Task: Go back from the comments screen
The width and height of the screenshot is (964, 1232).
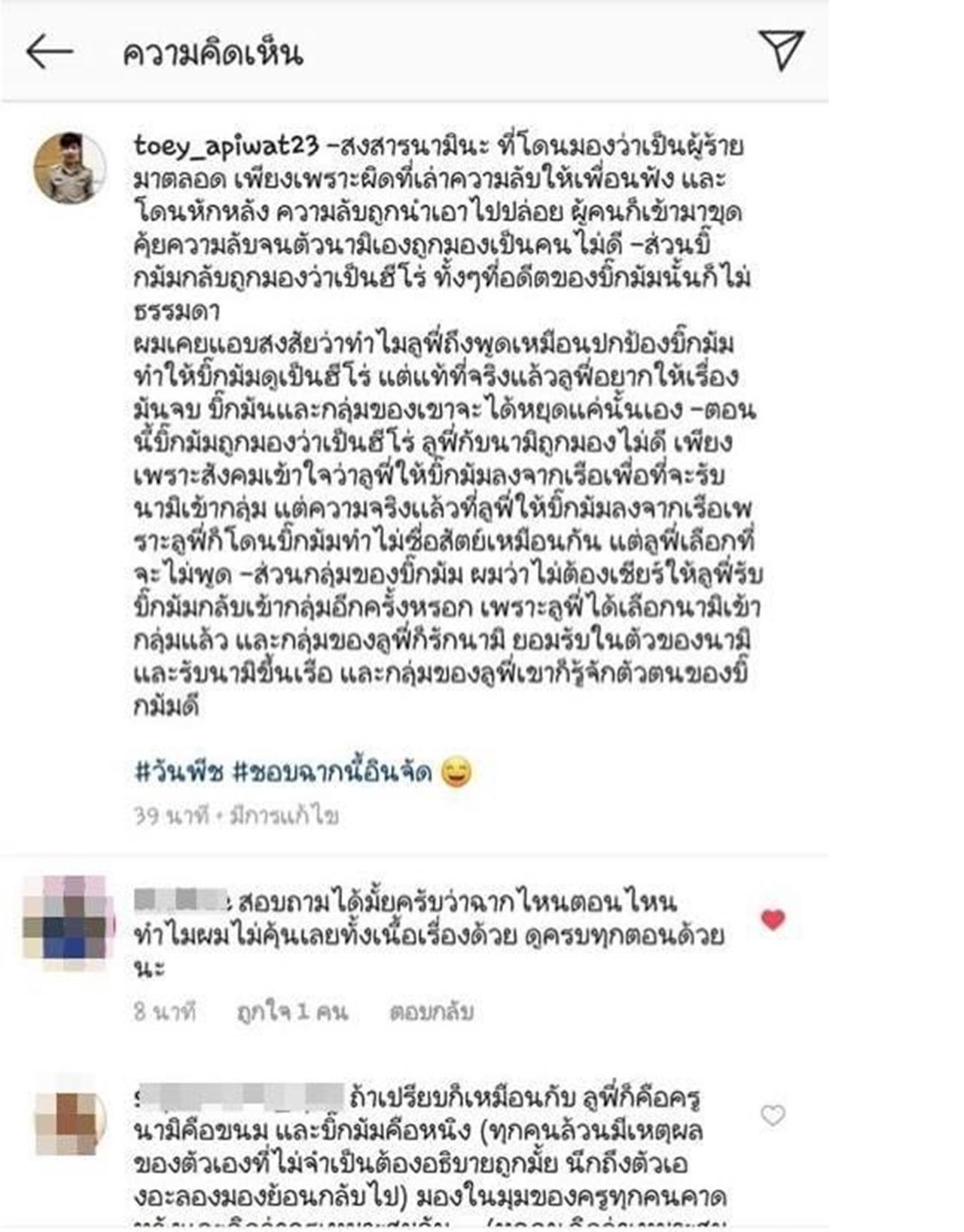Action: pyautogui.click(x=49, y=52)
